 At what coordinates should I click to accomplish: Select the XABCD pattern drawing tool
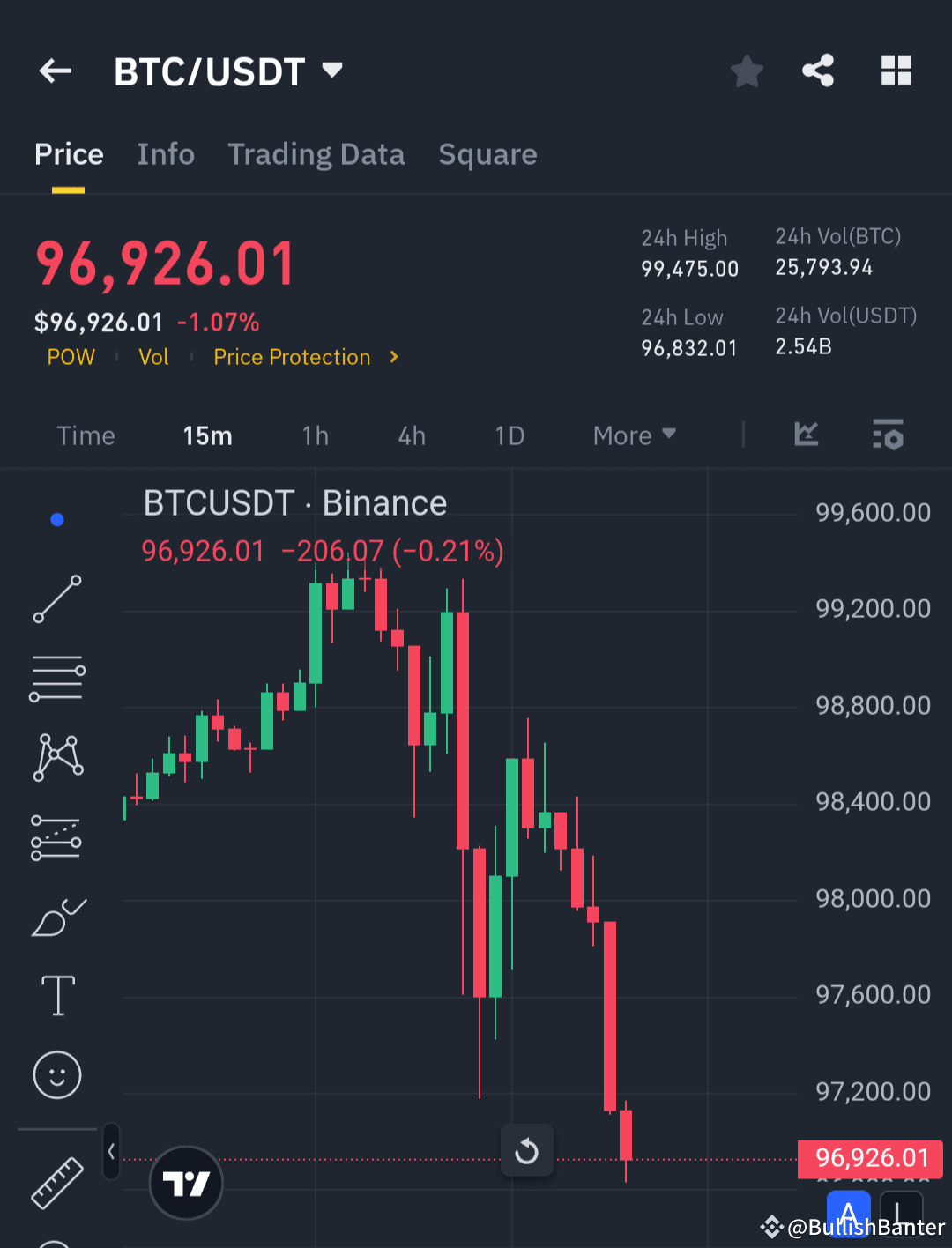coord(56,756)
